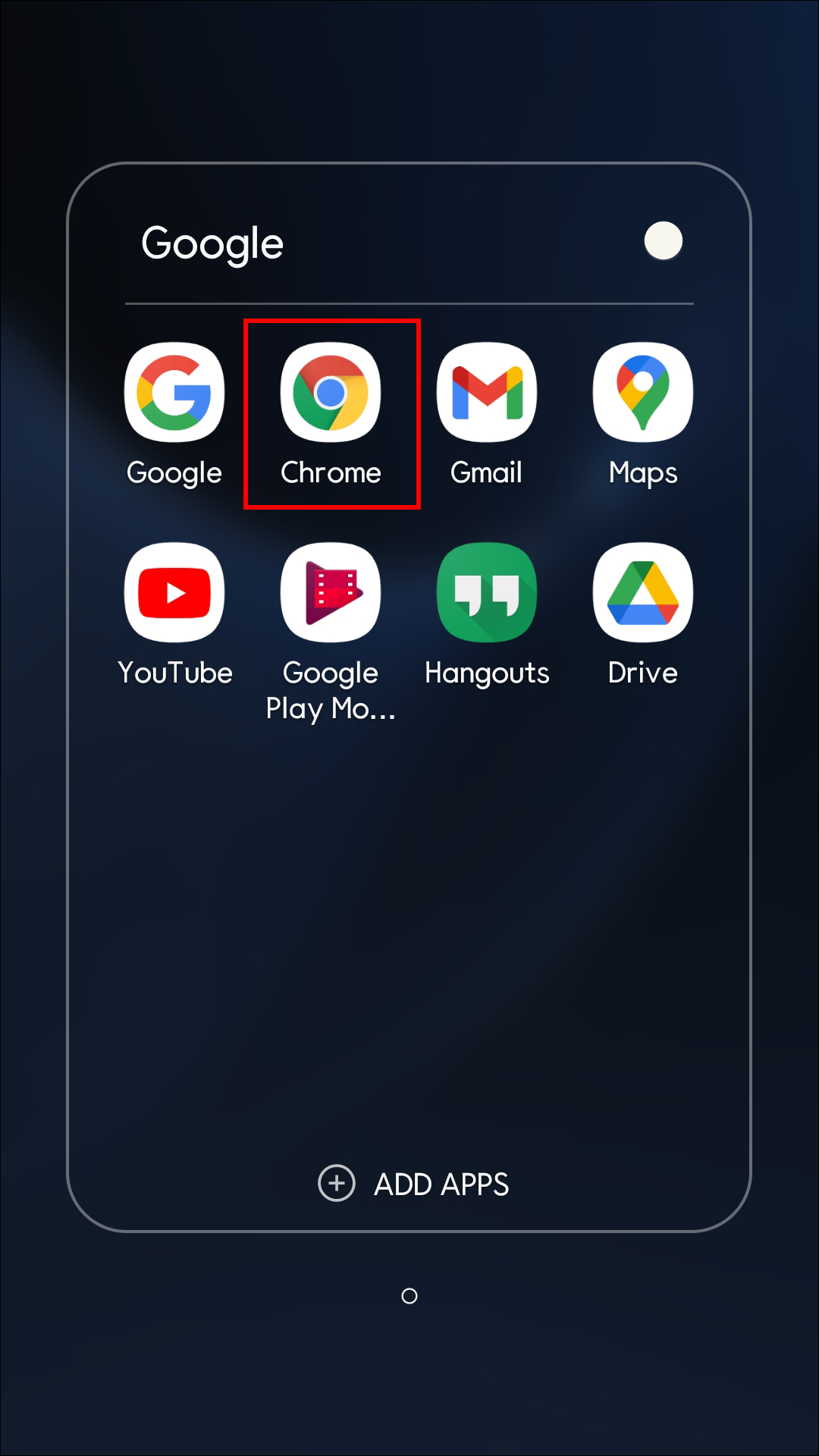Viewport: 819px width, 1456px height.
Task: Launch Chrome browser
Action: (331, 393)
